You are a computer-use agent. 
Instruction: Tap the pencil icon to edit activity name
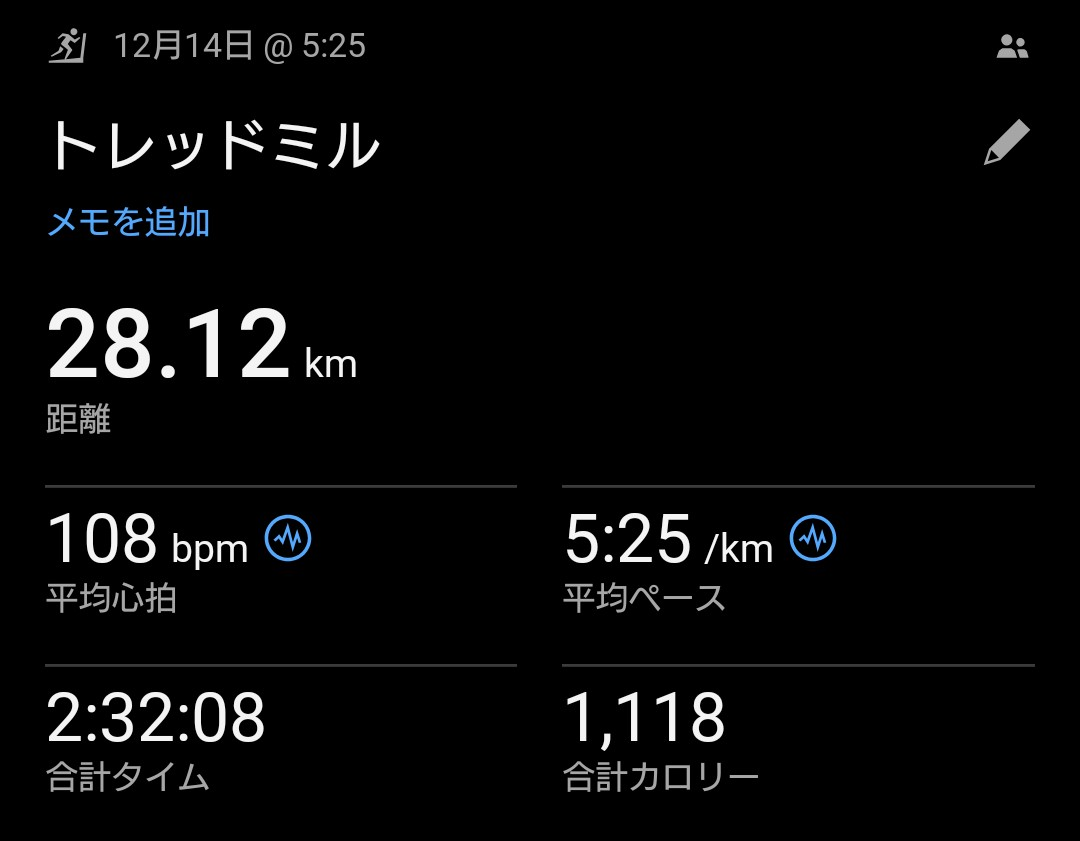[x=1006, y=142]
